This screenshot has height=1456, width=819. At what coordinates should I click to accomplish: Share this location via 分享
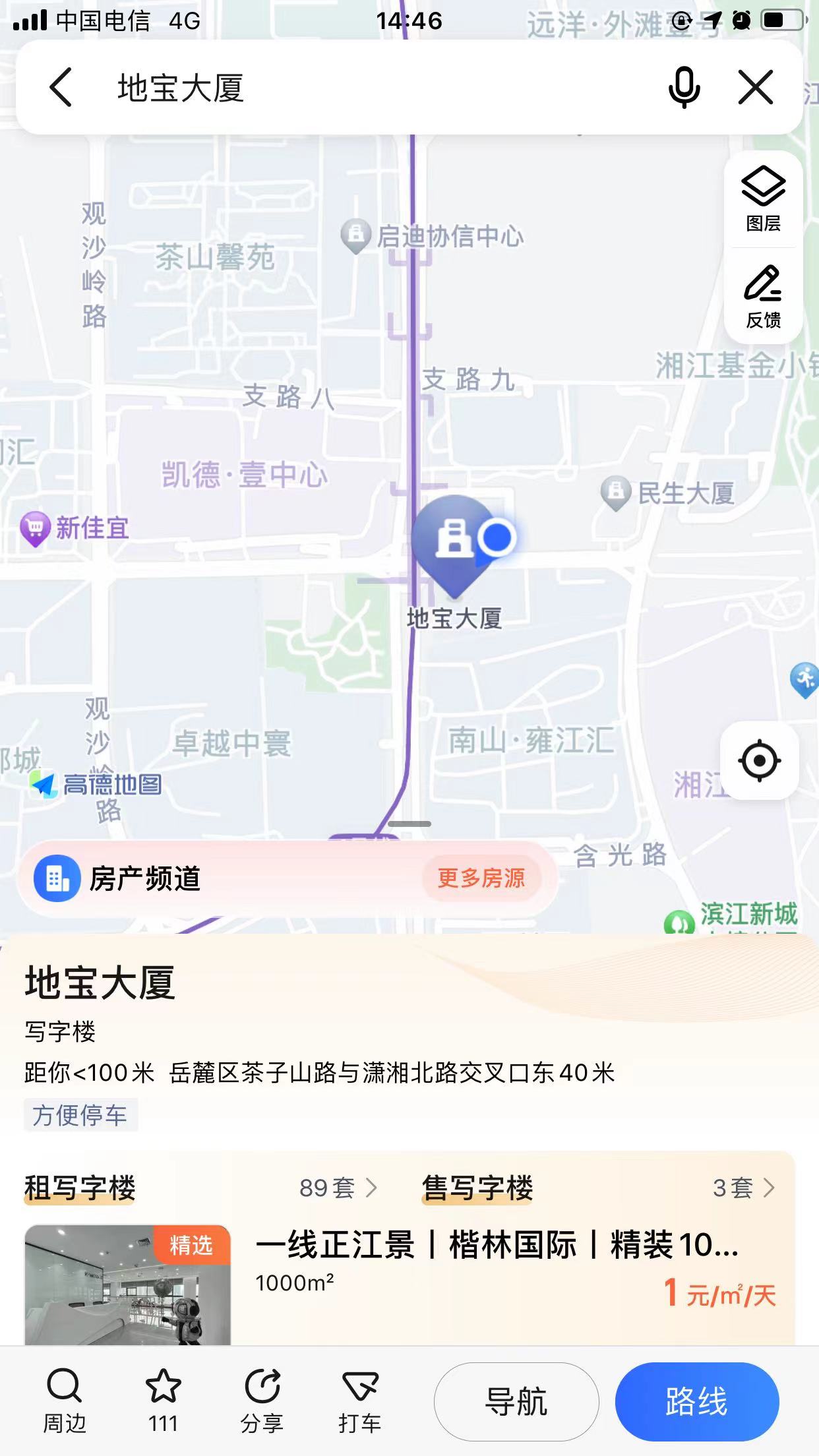(x=262, y=1401)
